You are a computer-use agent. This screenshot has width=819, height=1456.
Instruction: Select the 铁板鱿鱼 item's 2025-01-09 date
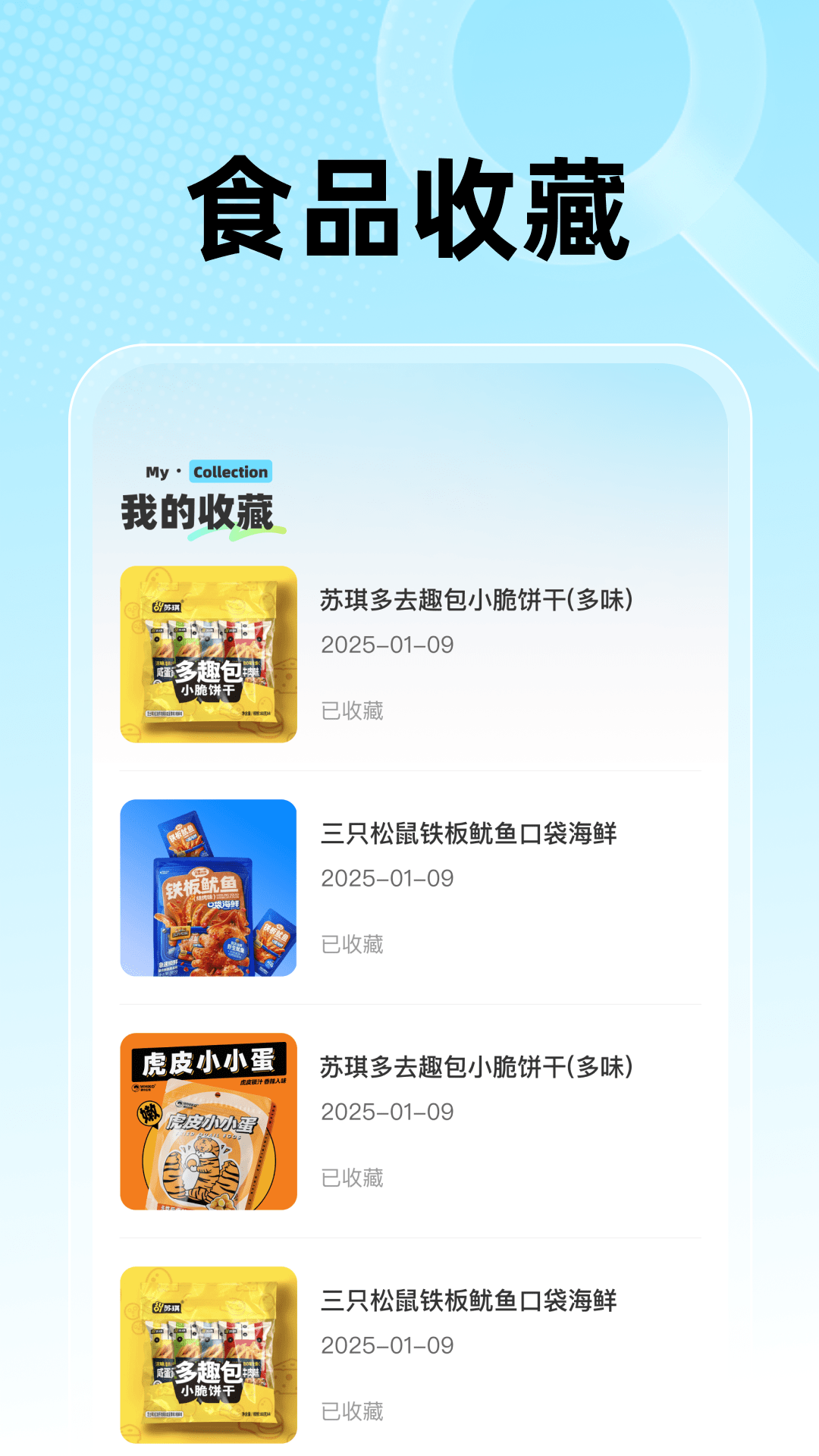[387, 878]
